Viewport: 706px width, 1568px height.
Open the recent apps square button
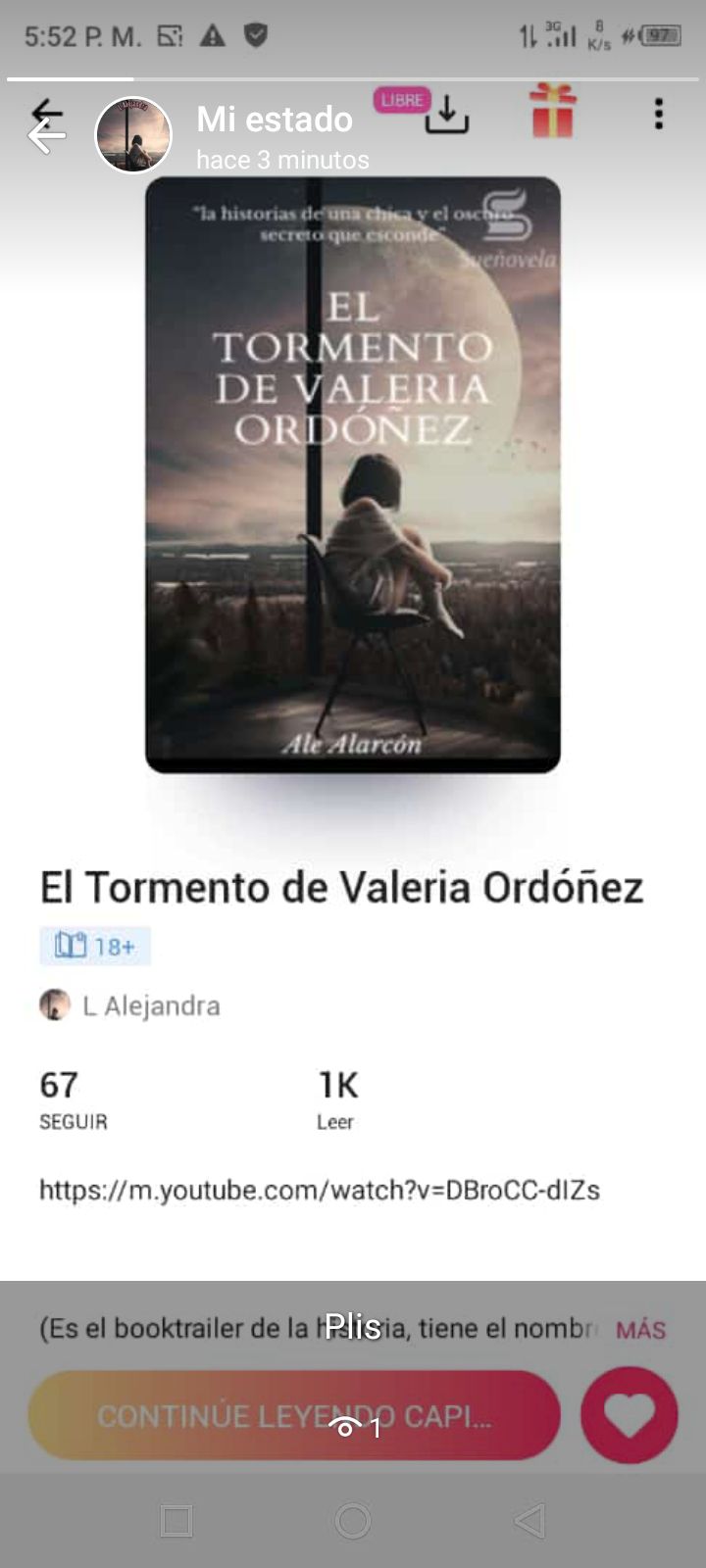coord(176,1521)
